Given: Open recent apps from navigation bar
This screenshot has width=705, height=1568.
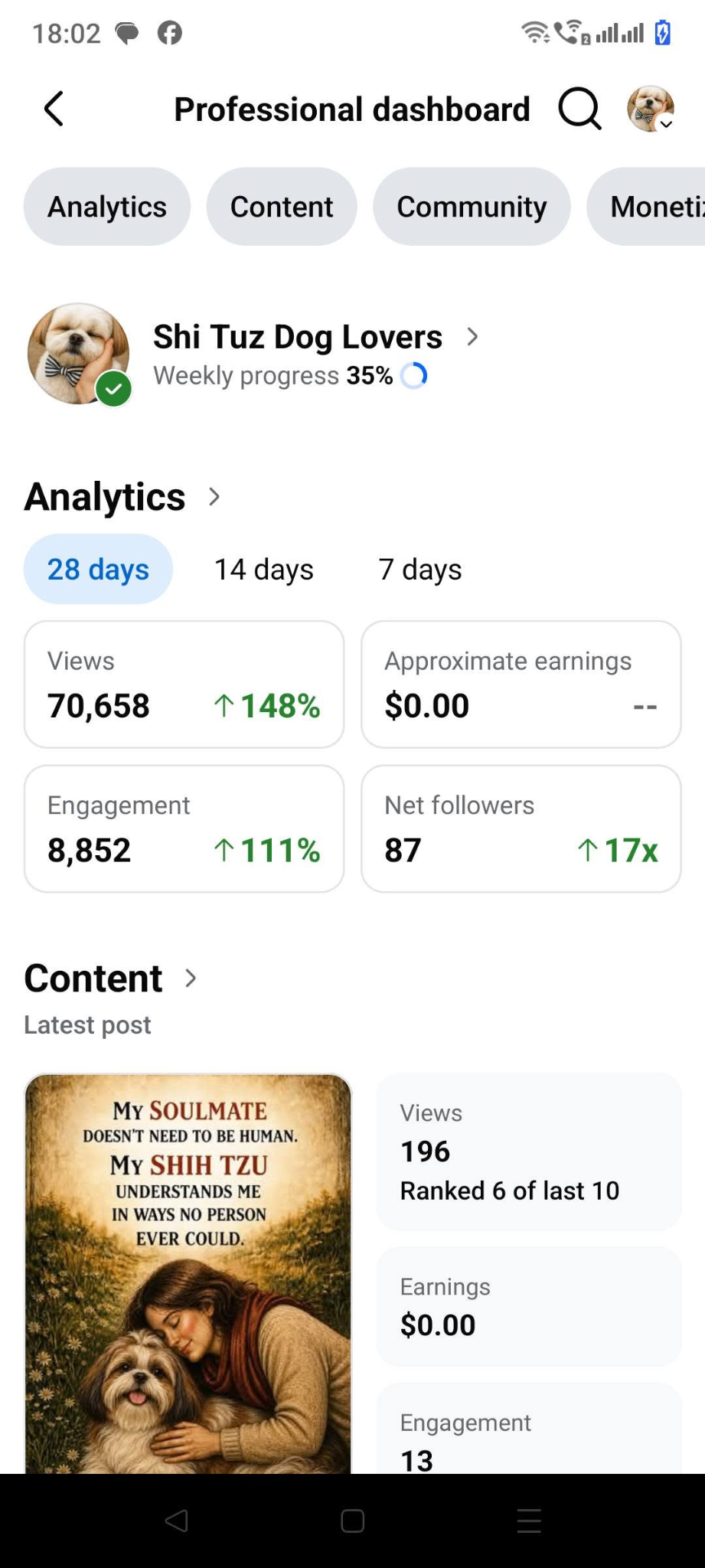Looking at the screenshot, I should (x=529, y=1521).
